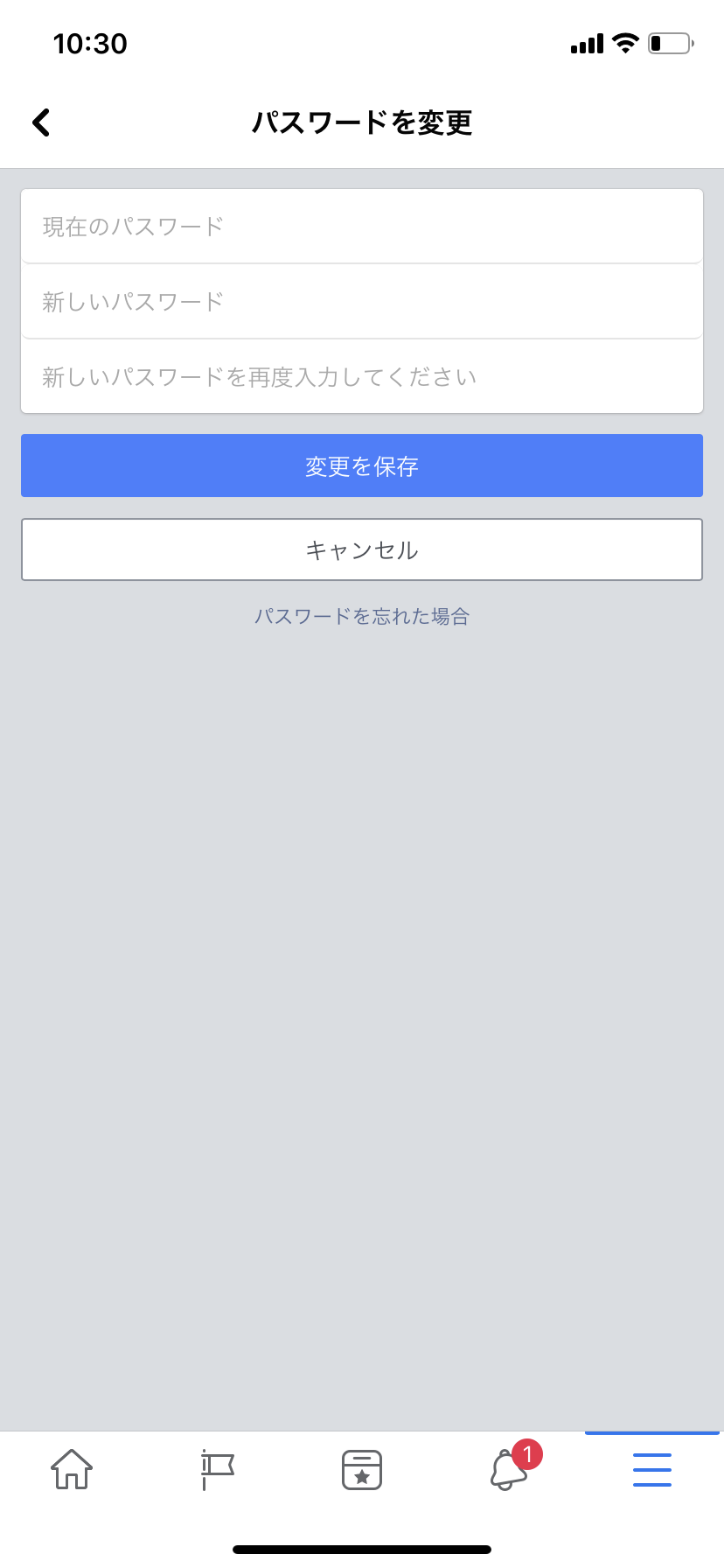Focus the 新しいパスワードを再度入力 field
This screenshot has height=1568, width=724.
click(362, 377)
